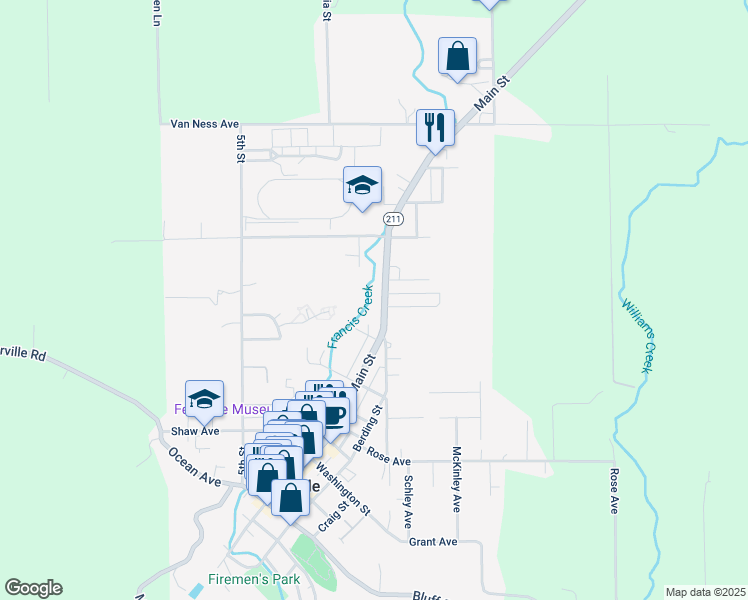
Task: Tap the shopping bag marker near Craig St
Action: (290, 498)
